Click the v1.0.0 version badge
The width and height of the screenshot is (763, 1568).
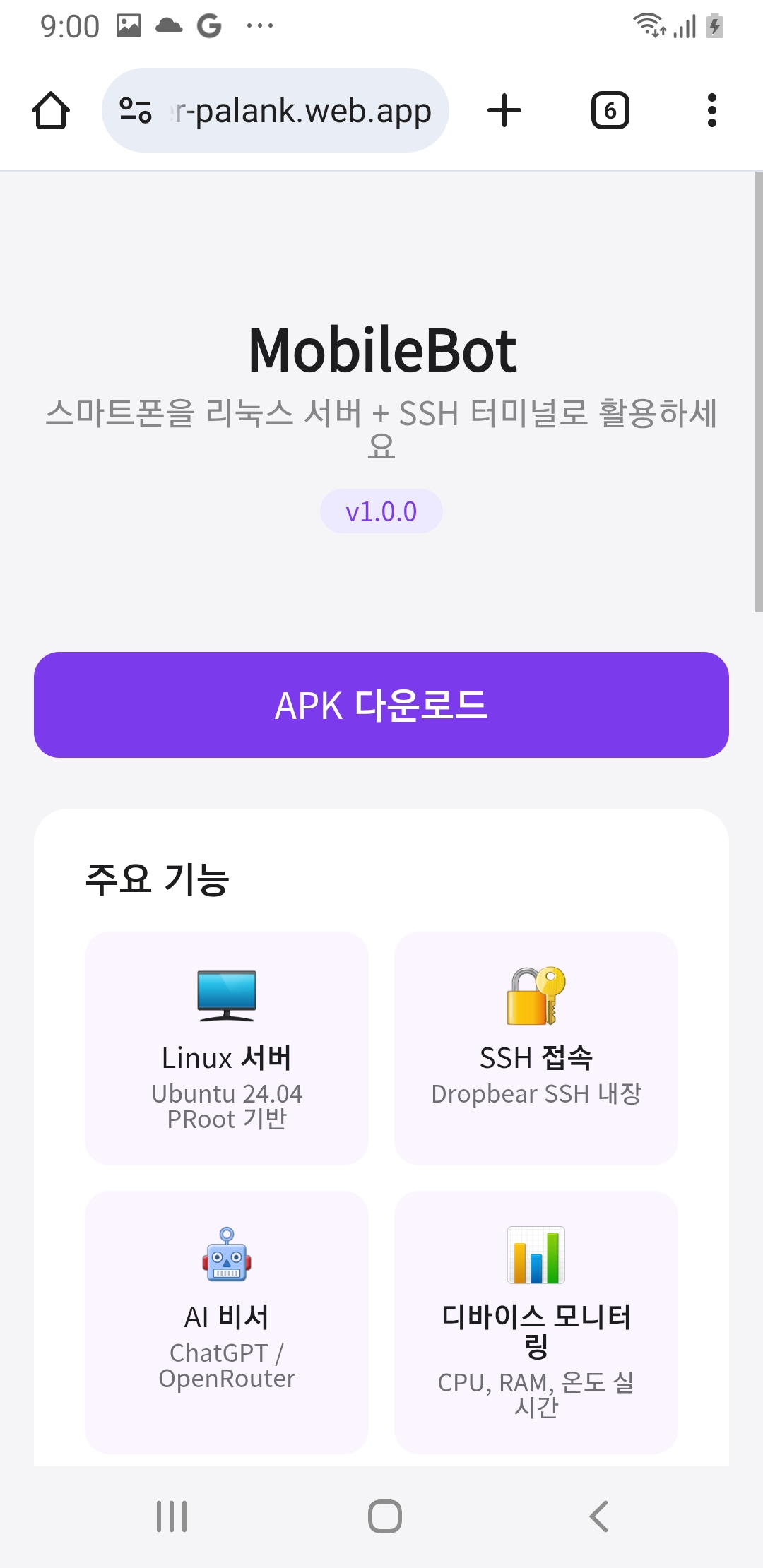coord(381,511)
